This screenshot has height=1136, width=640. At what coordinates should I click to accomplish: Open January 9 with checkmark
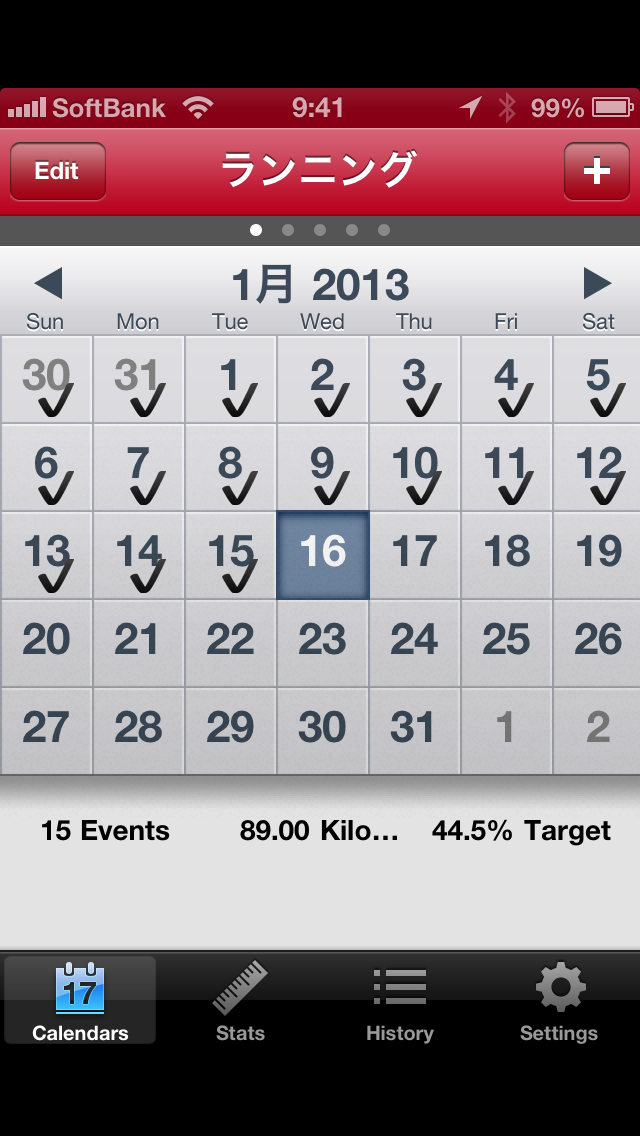point(323,467)
